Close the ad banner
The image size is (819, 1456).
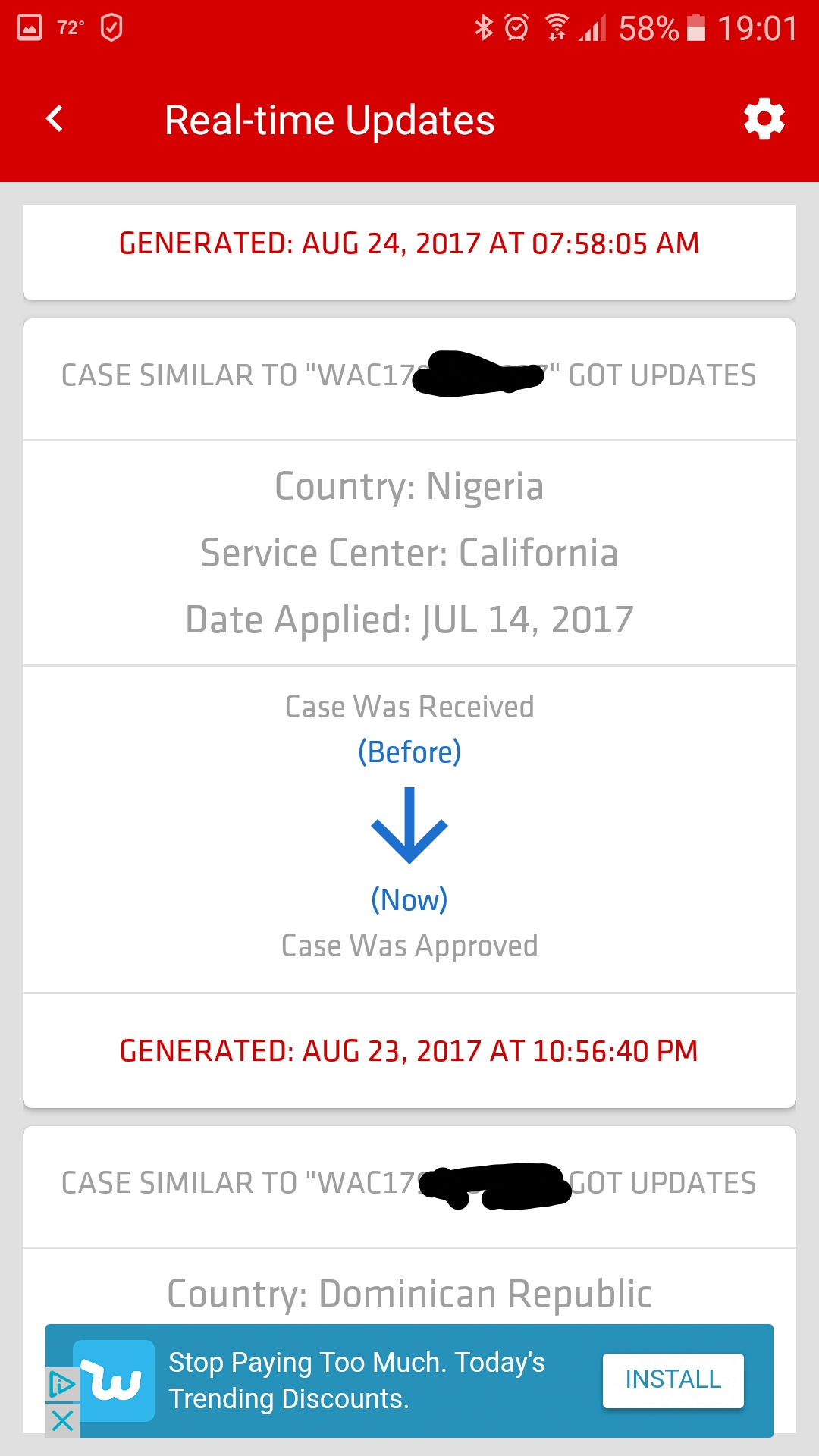[x=62, y=1420]
